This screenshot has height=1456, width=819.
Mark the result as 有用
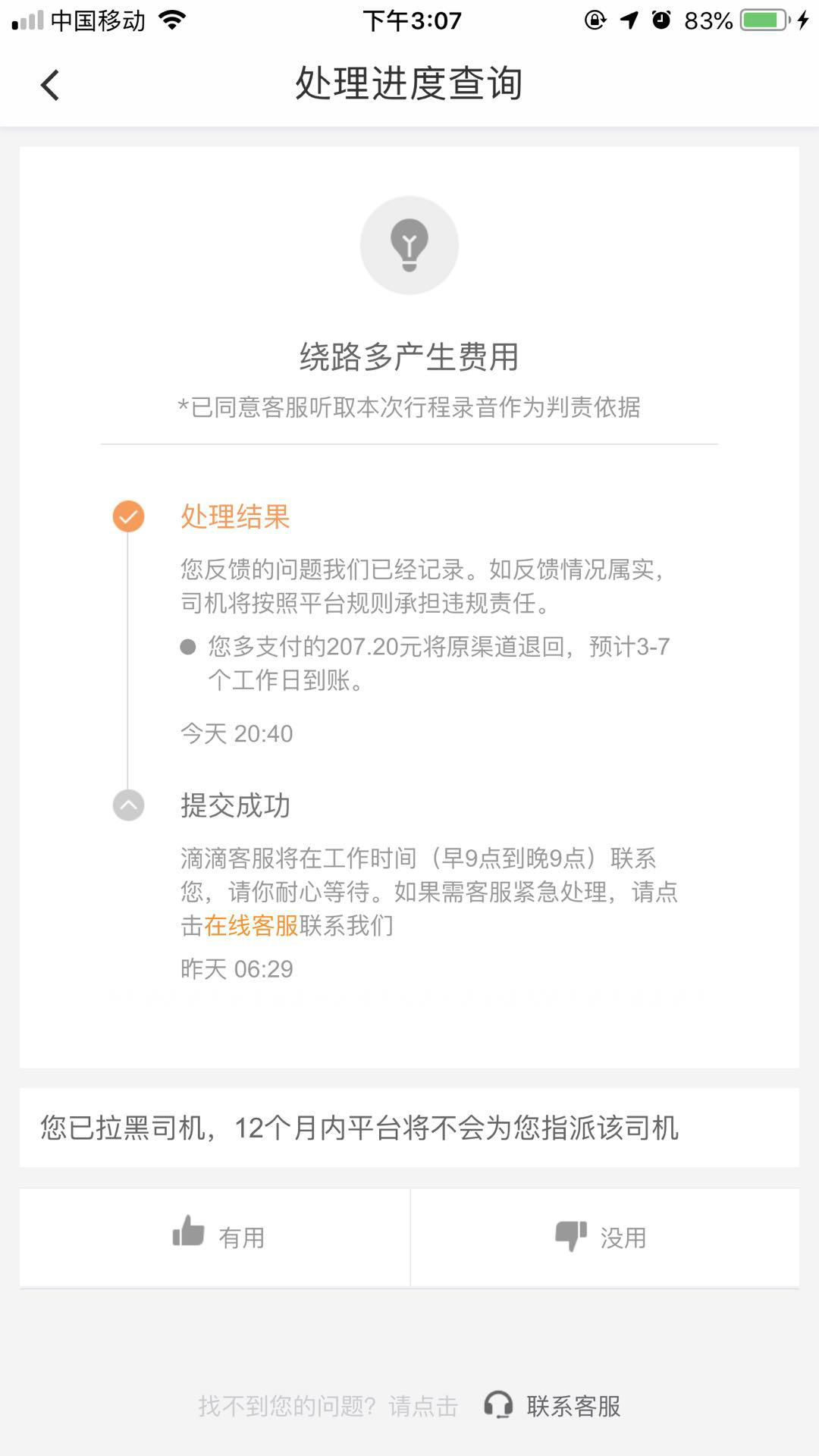tap(215, 1237)
